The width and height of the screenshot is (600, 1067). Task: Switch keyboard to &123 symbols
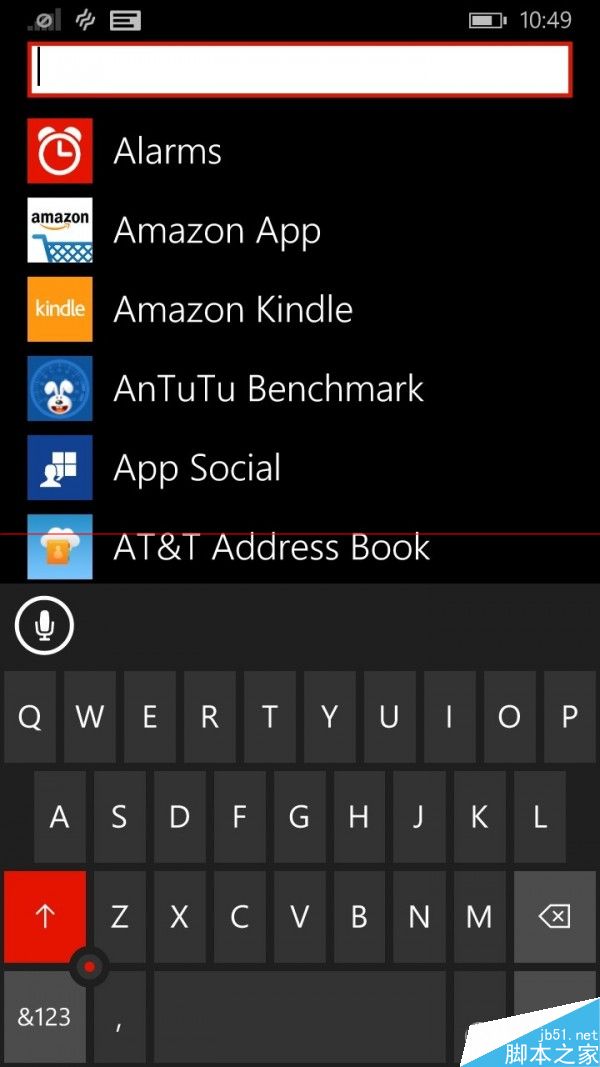click(x=44, y=1017)
